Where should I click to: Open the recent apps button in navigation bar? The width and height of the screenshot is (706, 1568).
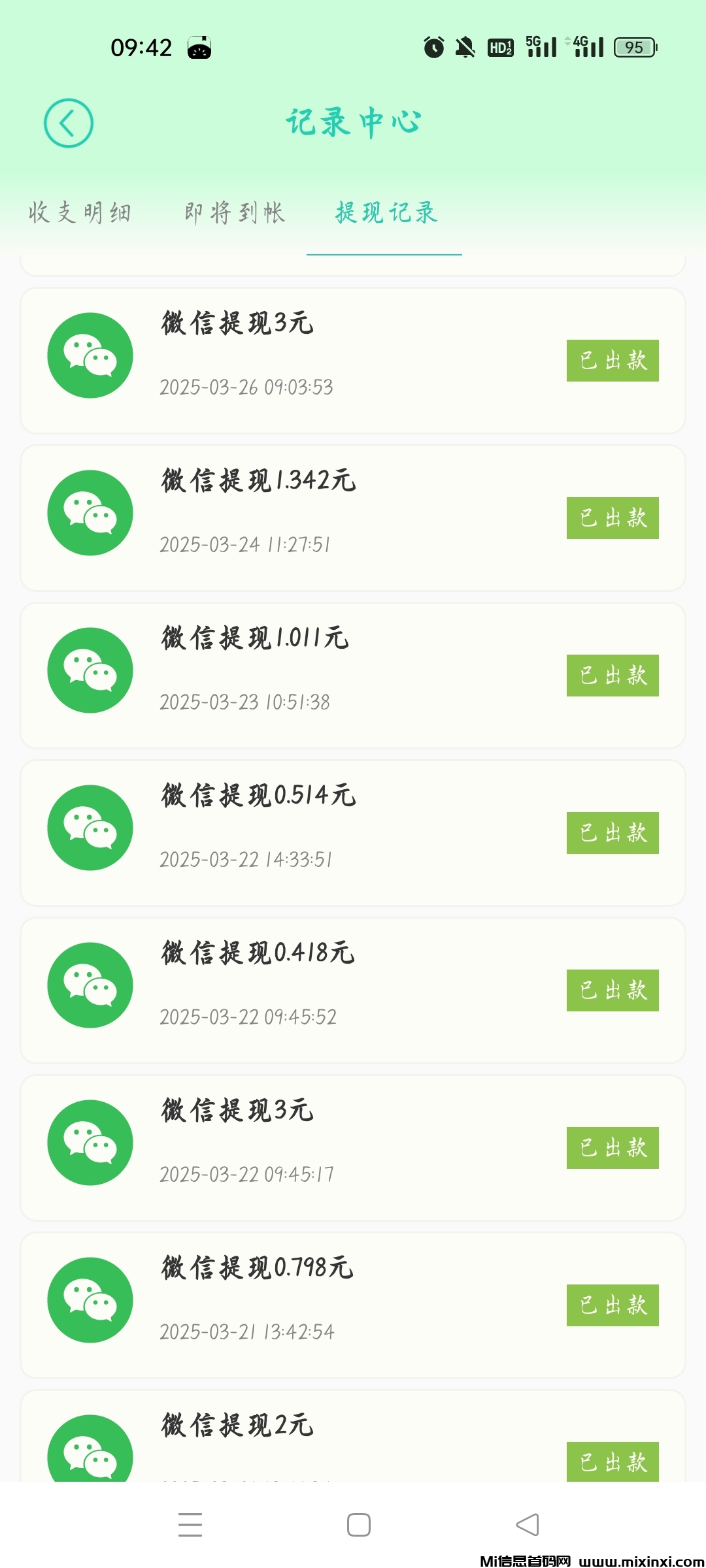[190, 1524]
